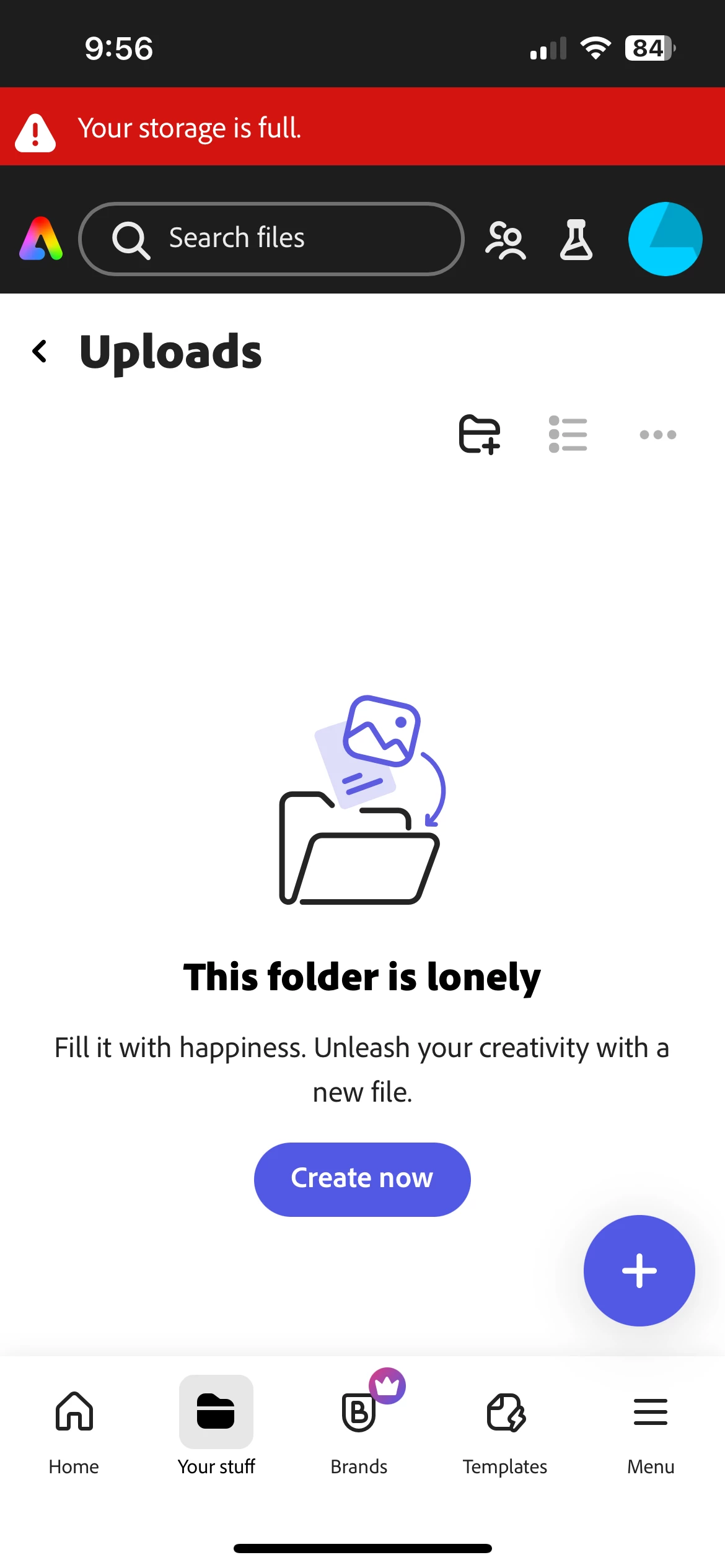Open the three-dot more options
Screen dimensions: 725x1568
click(x=657, y=435)
